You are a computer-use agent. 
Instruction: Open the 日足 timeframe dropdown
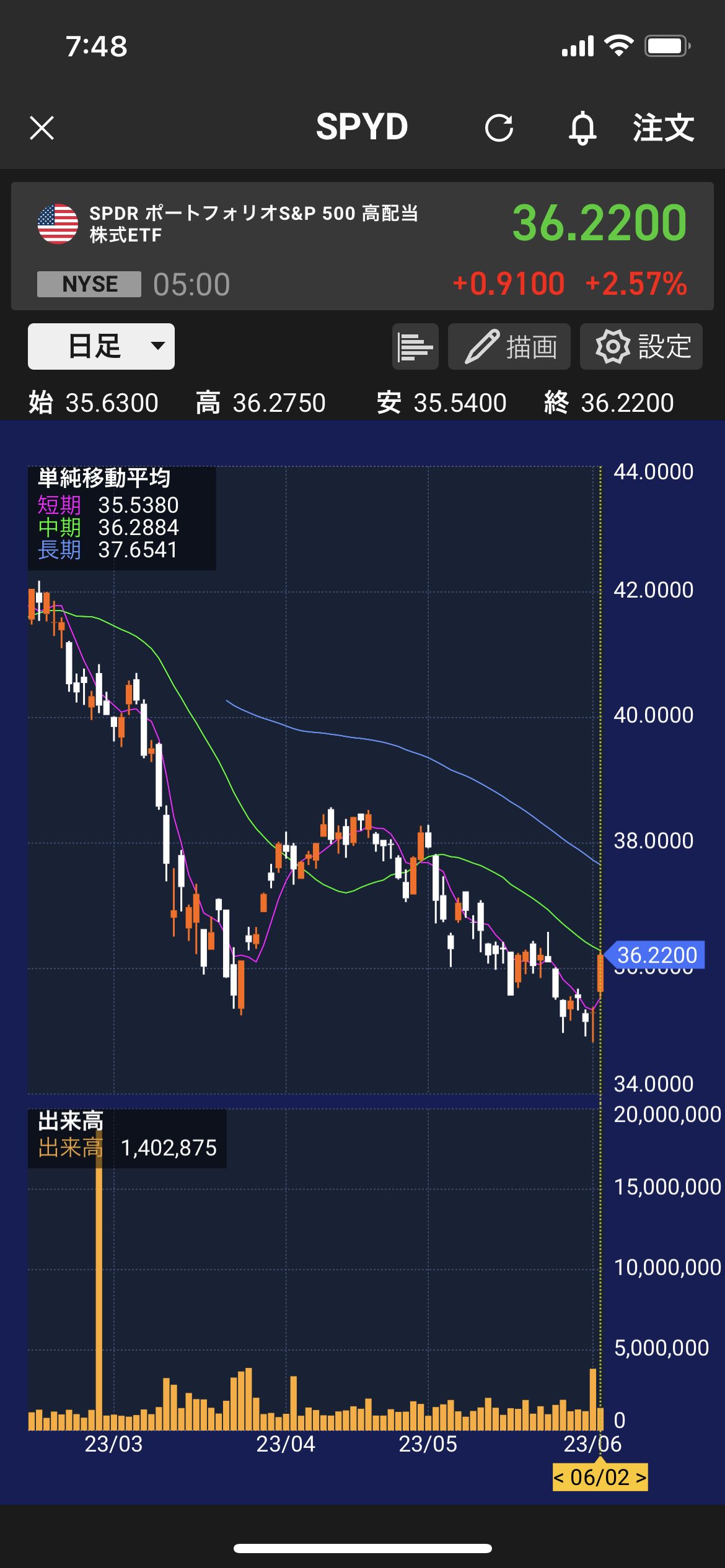[x=101, y=346]
